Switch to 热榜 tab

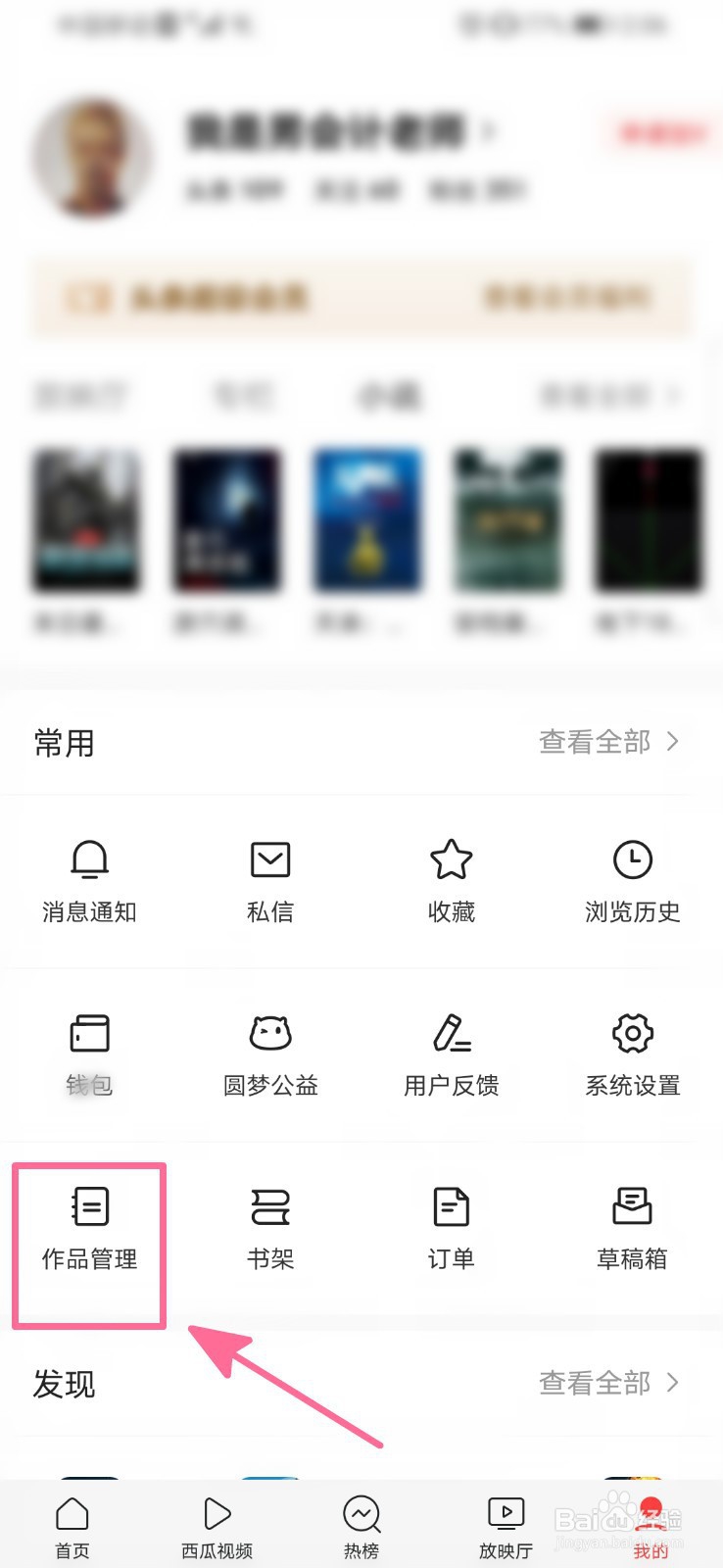click(361, 1524)
